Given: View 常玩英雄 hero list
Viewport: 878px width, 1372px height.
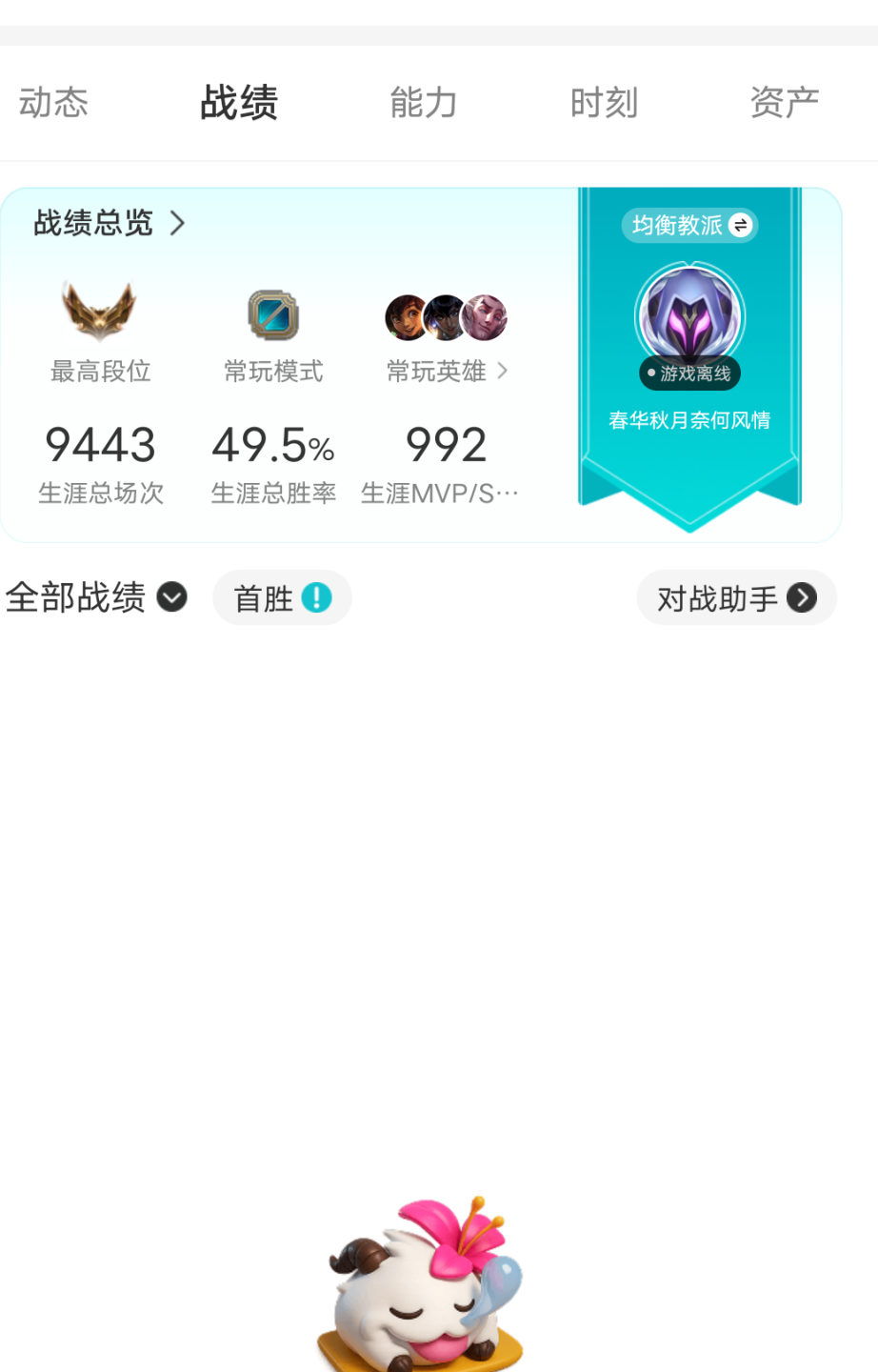Looking at the screenshot, I should [447, 371].
